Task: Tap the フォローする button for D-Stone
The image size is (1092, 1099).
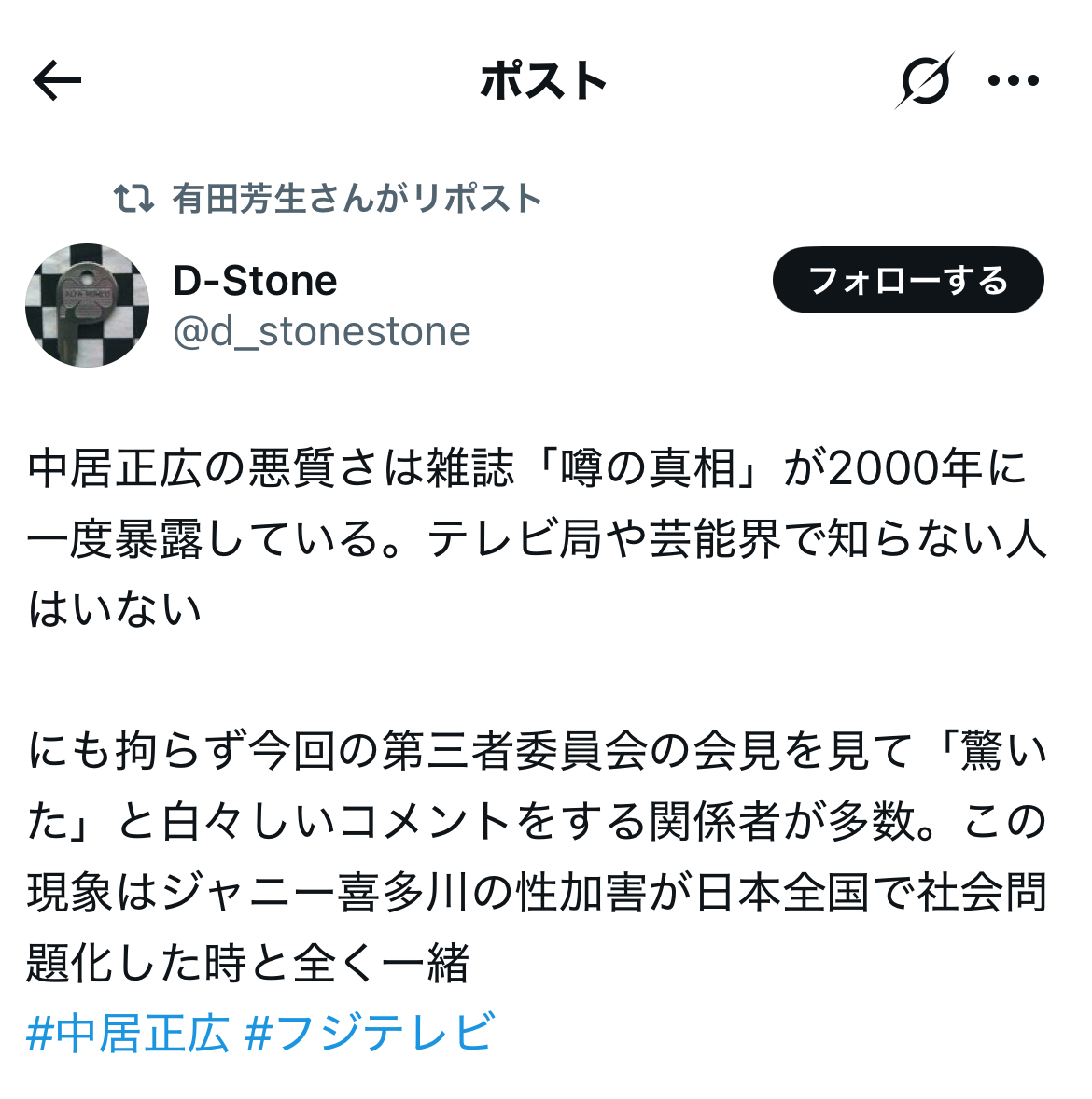Action: (907, 280)
